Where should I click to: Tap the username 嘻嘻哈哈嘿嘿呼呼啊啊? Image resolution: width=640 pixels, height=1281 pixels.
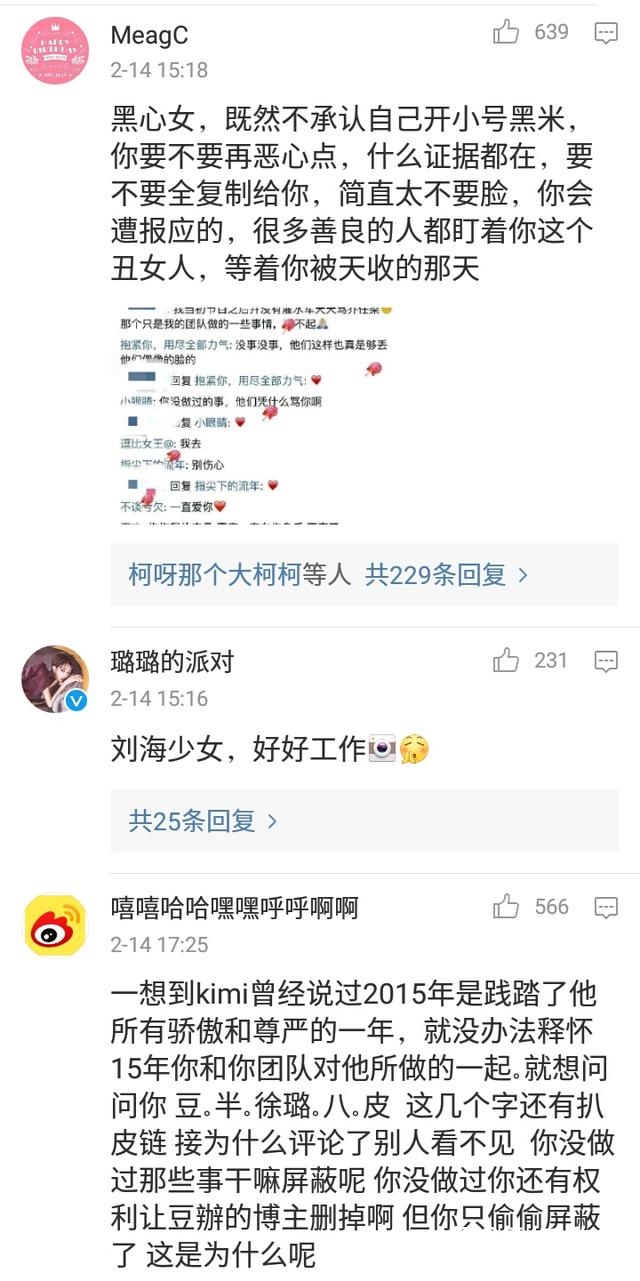[234, 908]
